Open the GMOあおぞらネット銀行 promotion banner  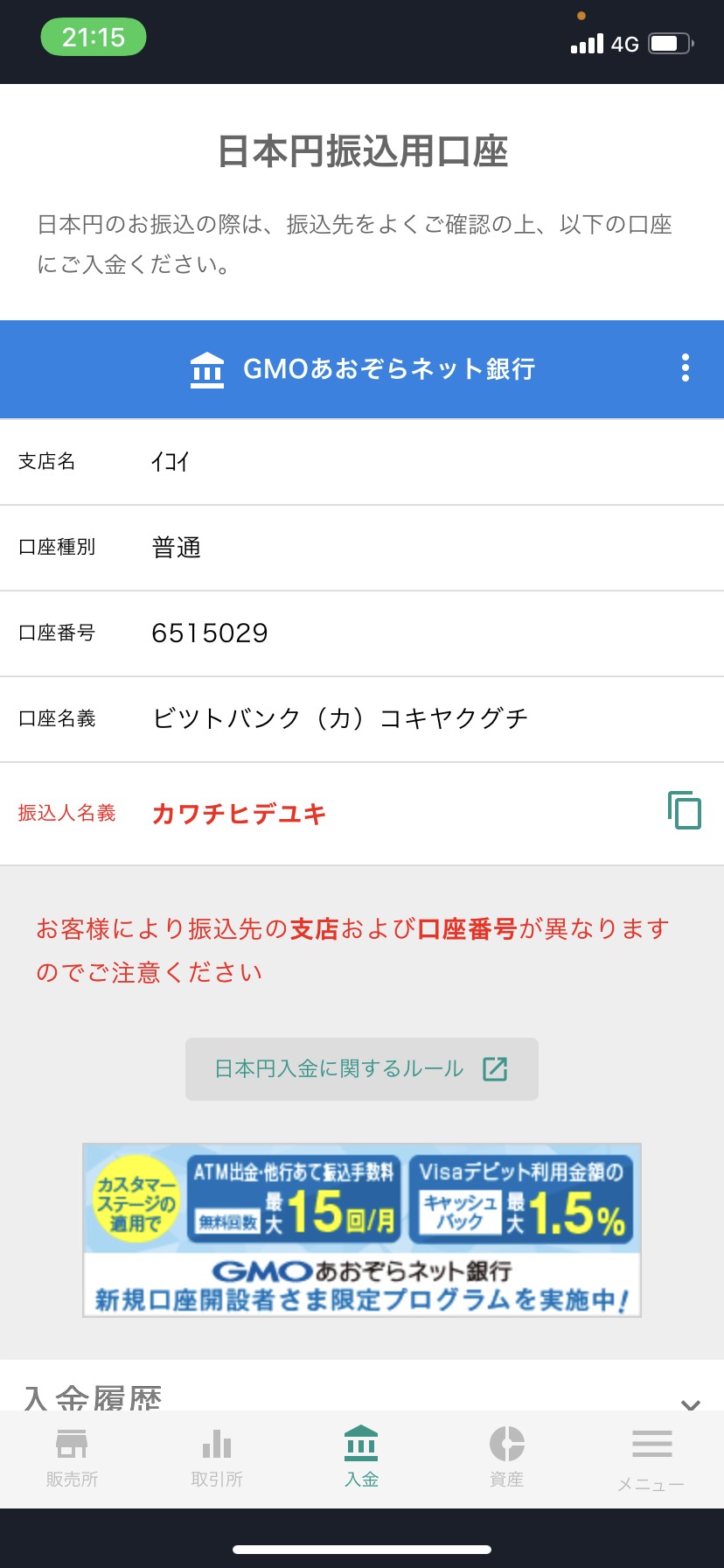point(361,1229)
